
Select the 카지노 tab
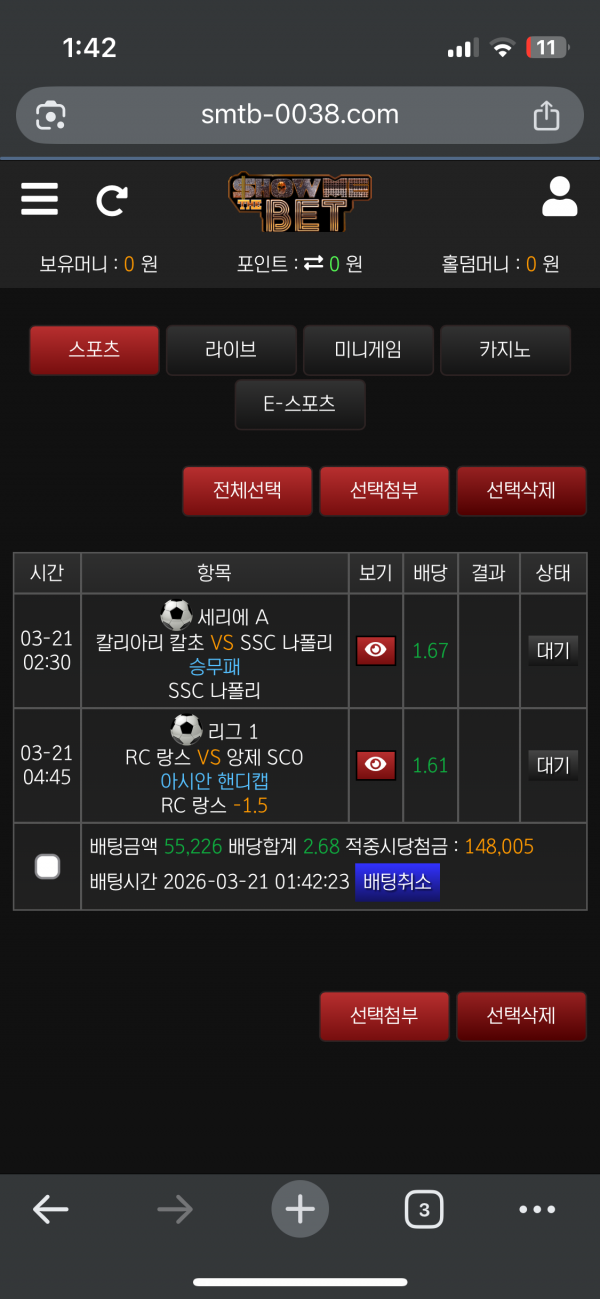pyautogui.click(x=505, y=350)
